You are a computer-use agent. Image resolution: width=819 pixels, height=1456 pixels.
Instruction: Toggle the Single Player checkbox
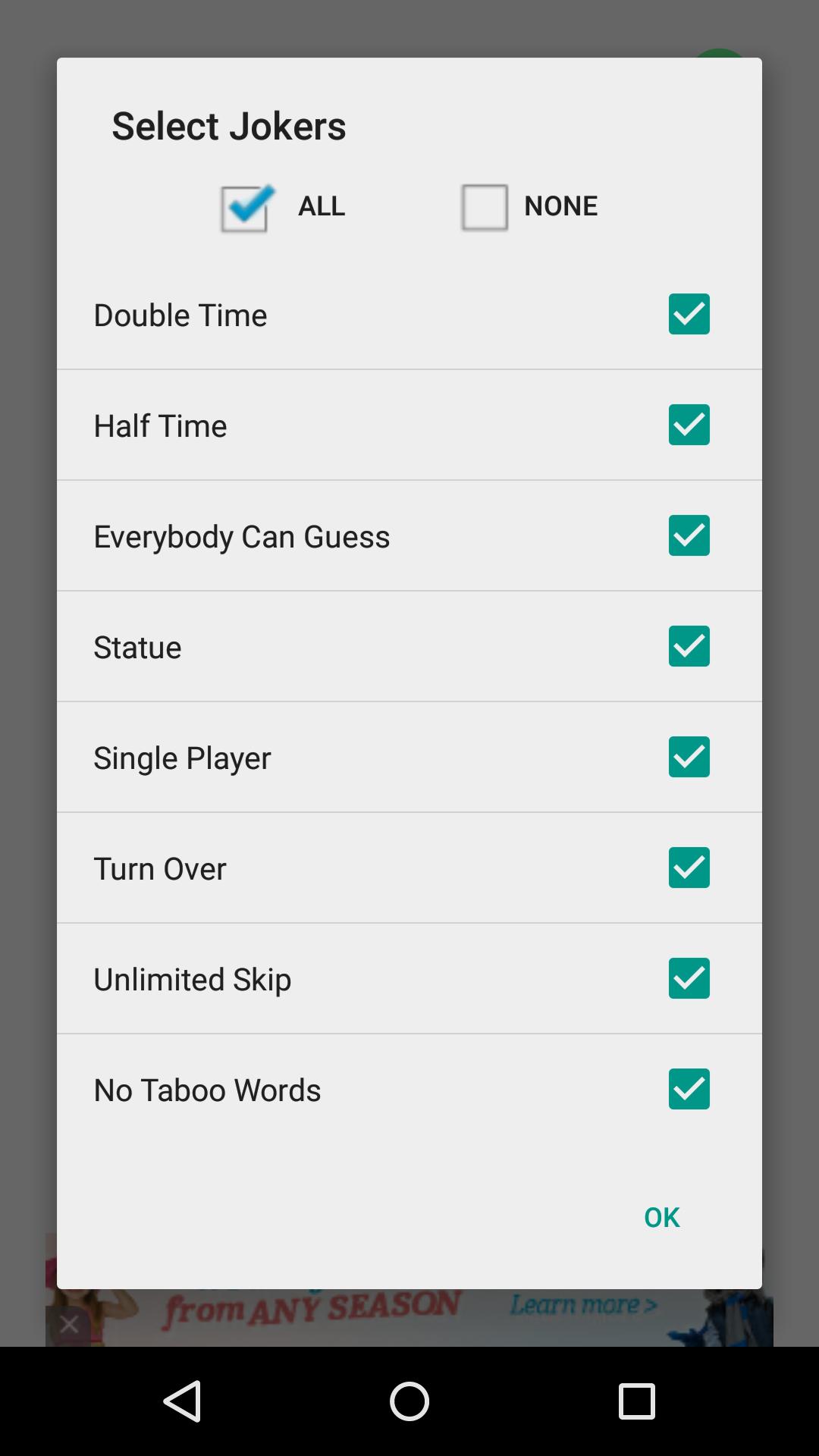689,757
